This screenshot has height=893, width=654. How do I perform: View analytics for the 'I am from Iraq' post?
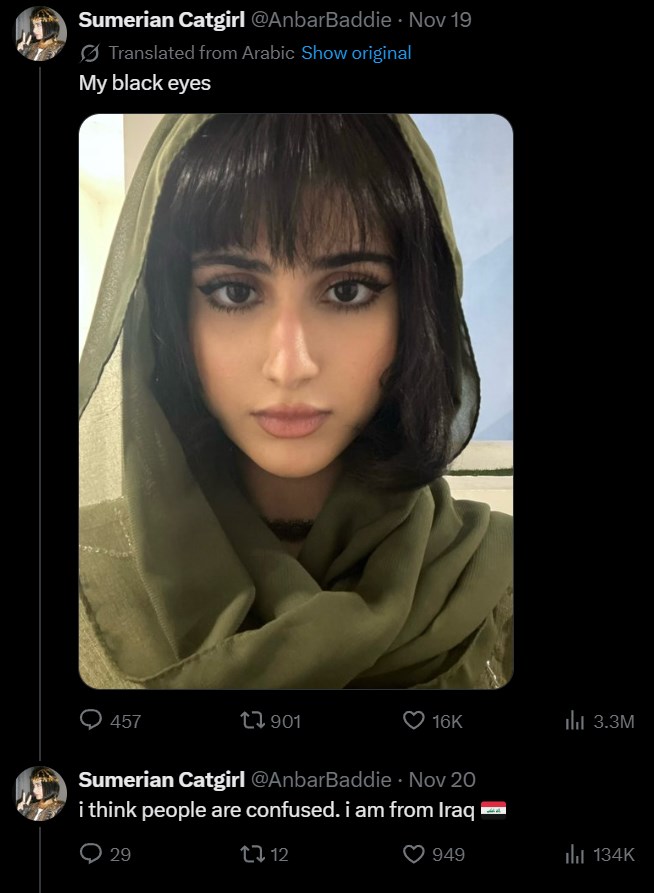tap(575, 854)
